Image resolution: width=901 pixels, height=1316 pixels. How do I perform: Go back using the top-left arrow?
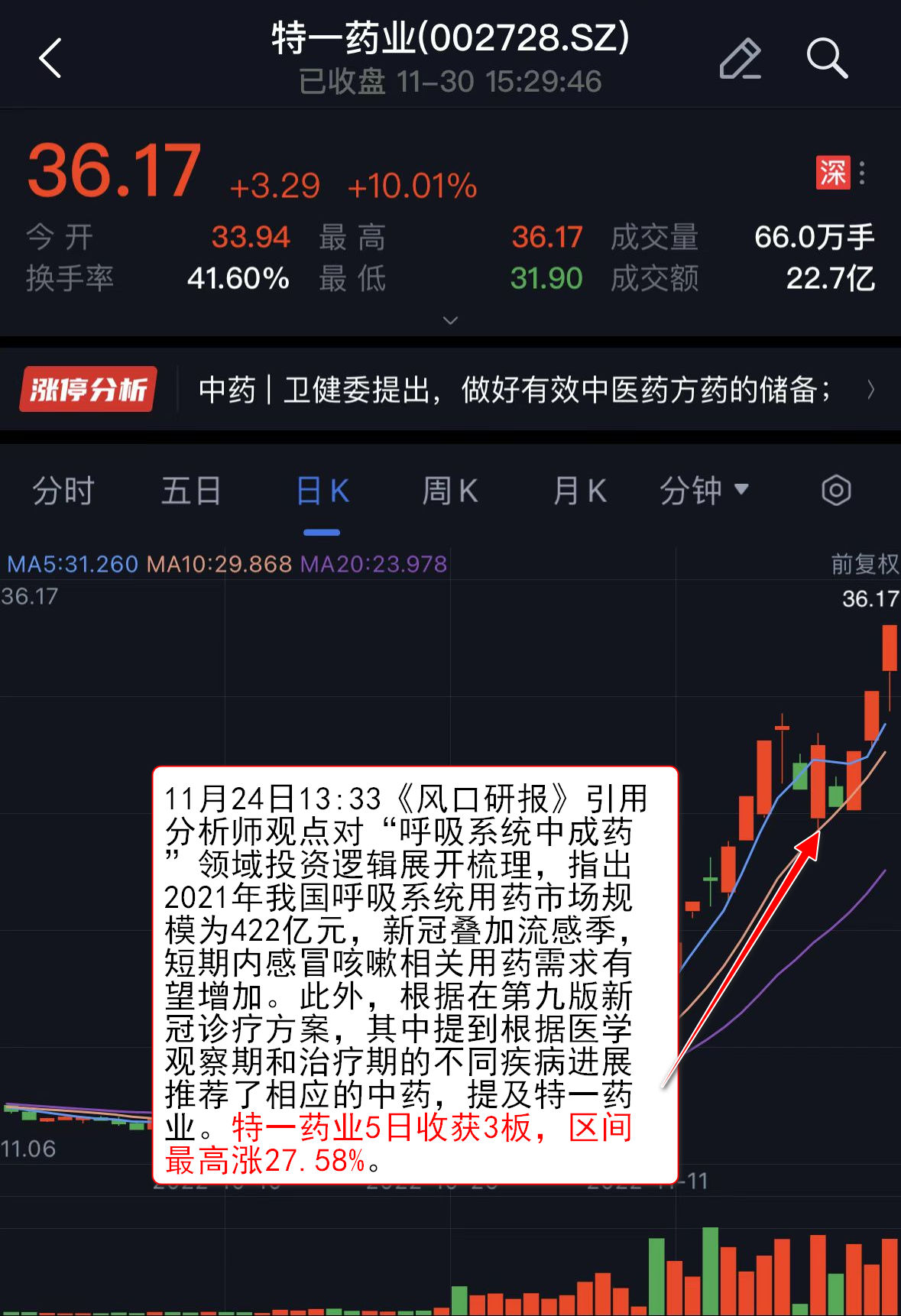coord(50,58)
